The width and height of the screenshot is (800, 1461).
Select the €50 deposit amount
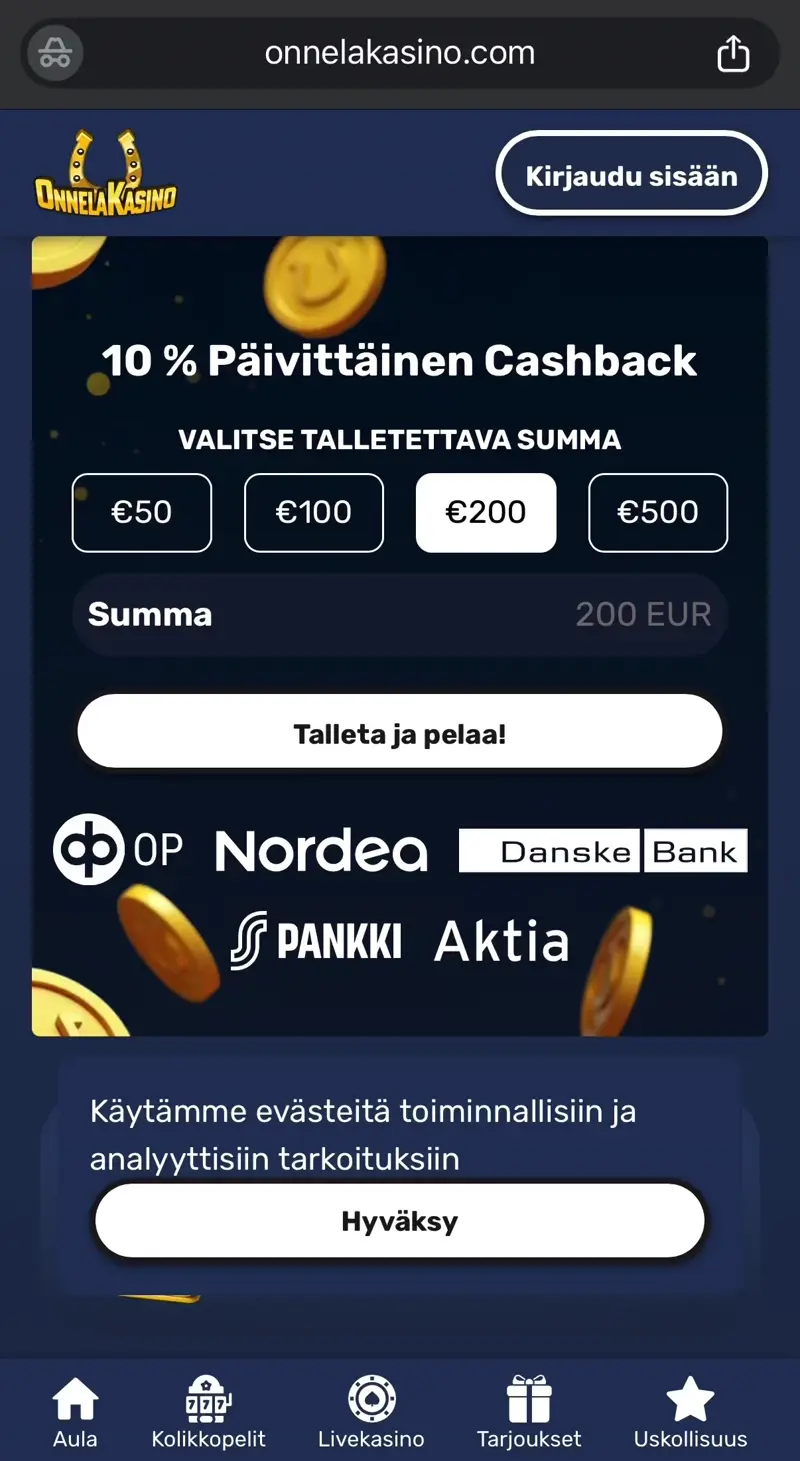141,512
